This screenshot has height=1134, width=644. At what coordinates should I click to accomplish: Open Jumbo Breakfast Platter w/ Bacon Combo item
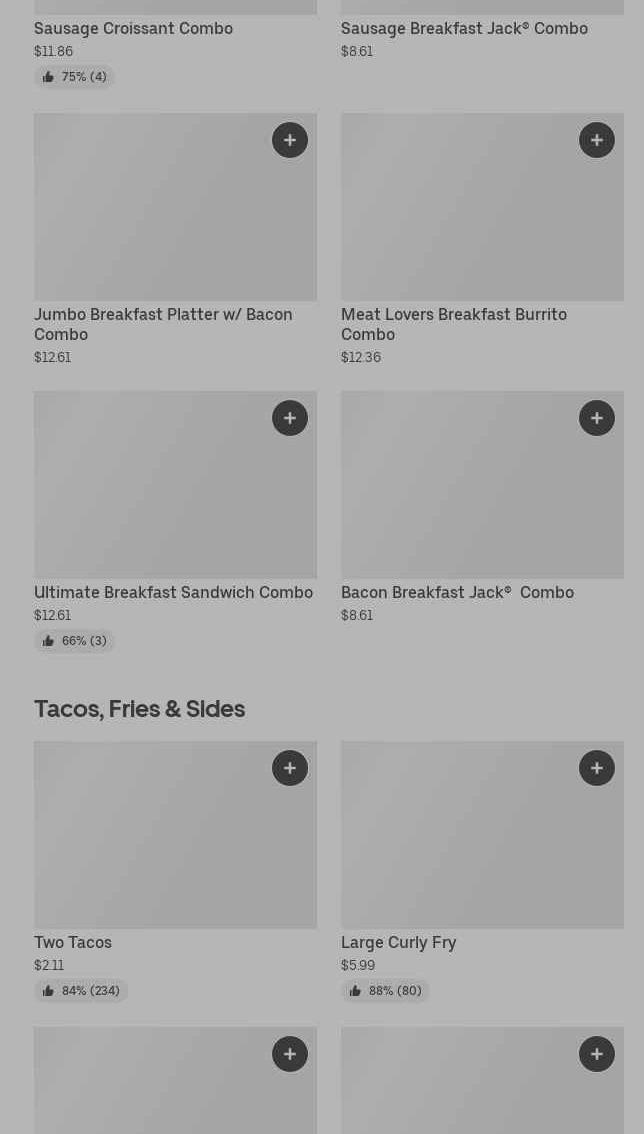(x=163, y=324)
